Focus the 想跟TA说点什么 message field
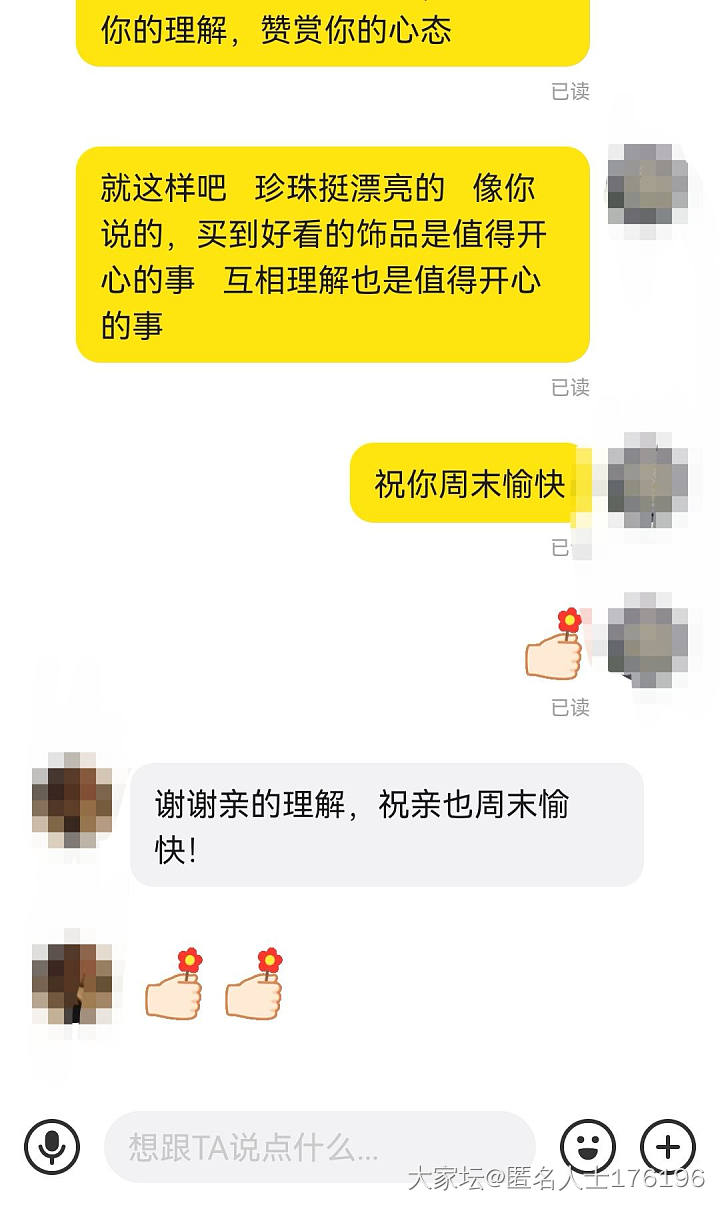720x1207 pixels. pyautogui.click(x=319, y=1146)
